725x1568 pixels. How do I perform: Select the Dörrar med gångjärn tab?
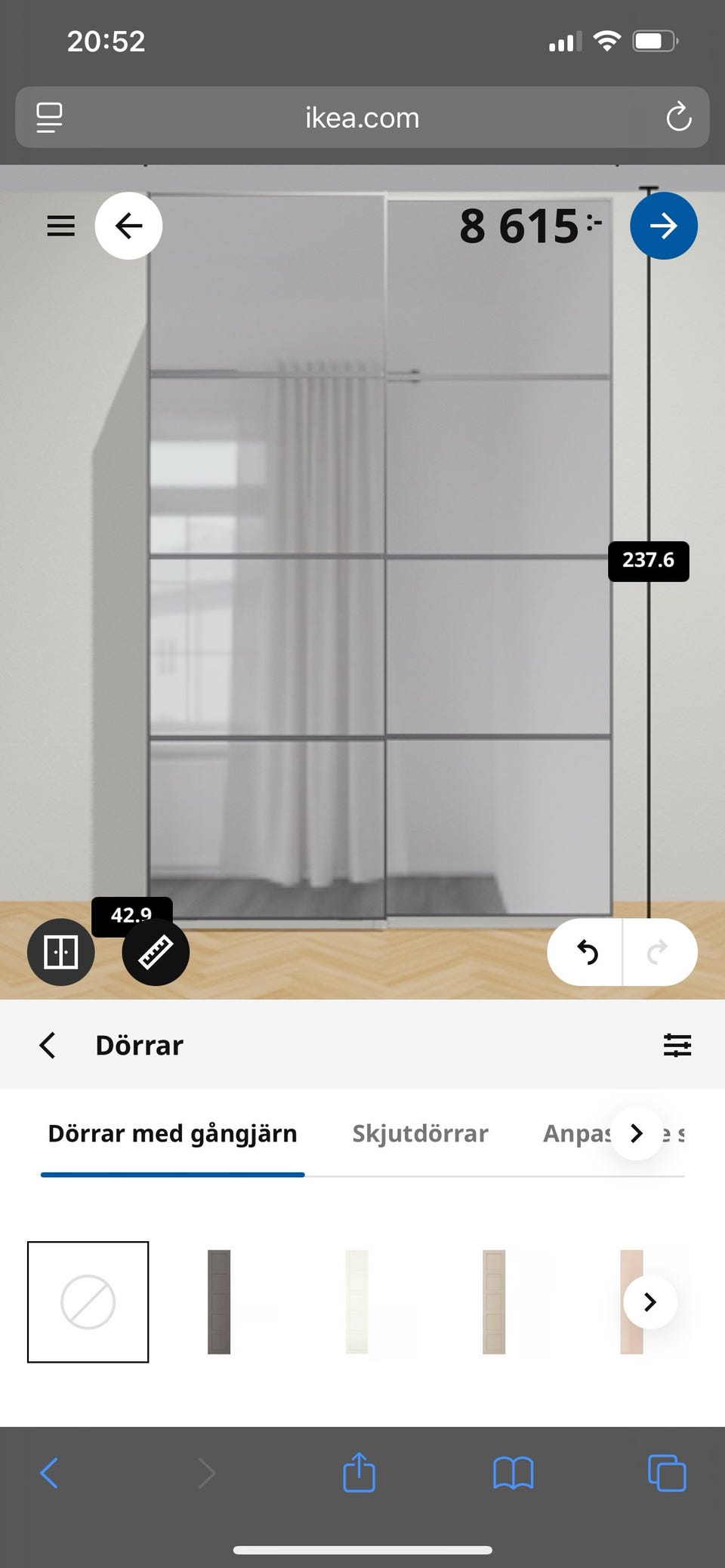pyautogui.click(x=172, y=1133)
